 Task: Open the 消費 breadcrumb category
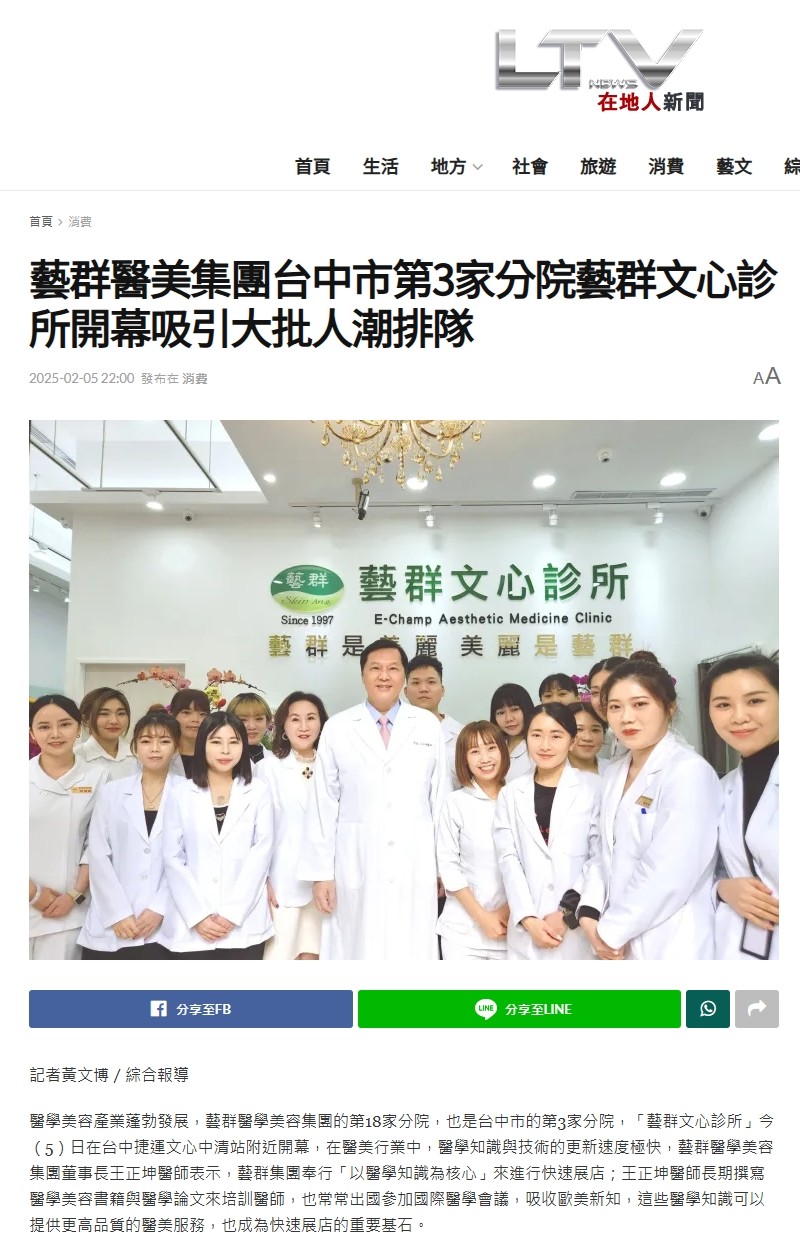[80, 222]
